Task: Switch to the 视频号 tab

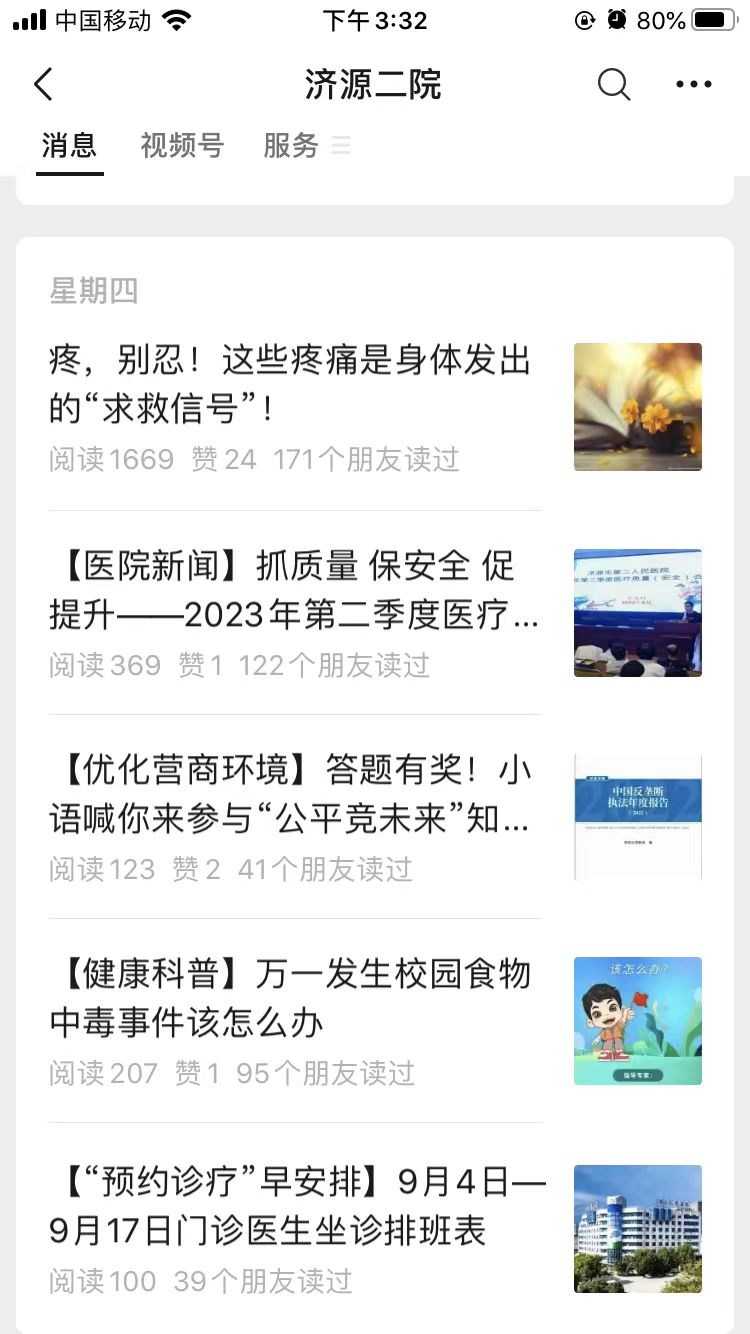Action: click(182, 145)
